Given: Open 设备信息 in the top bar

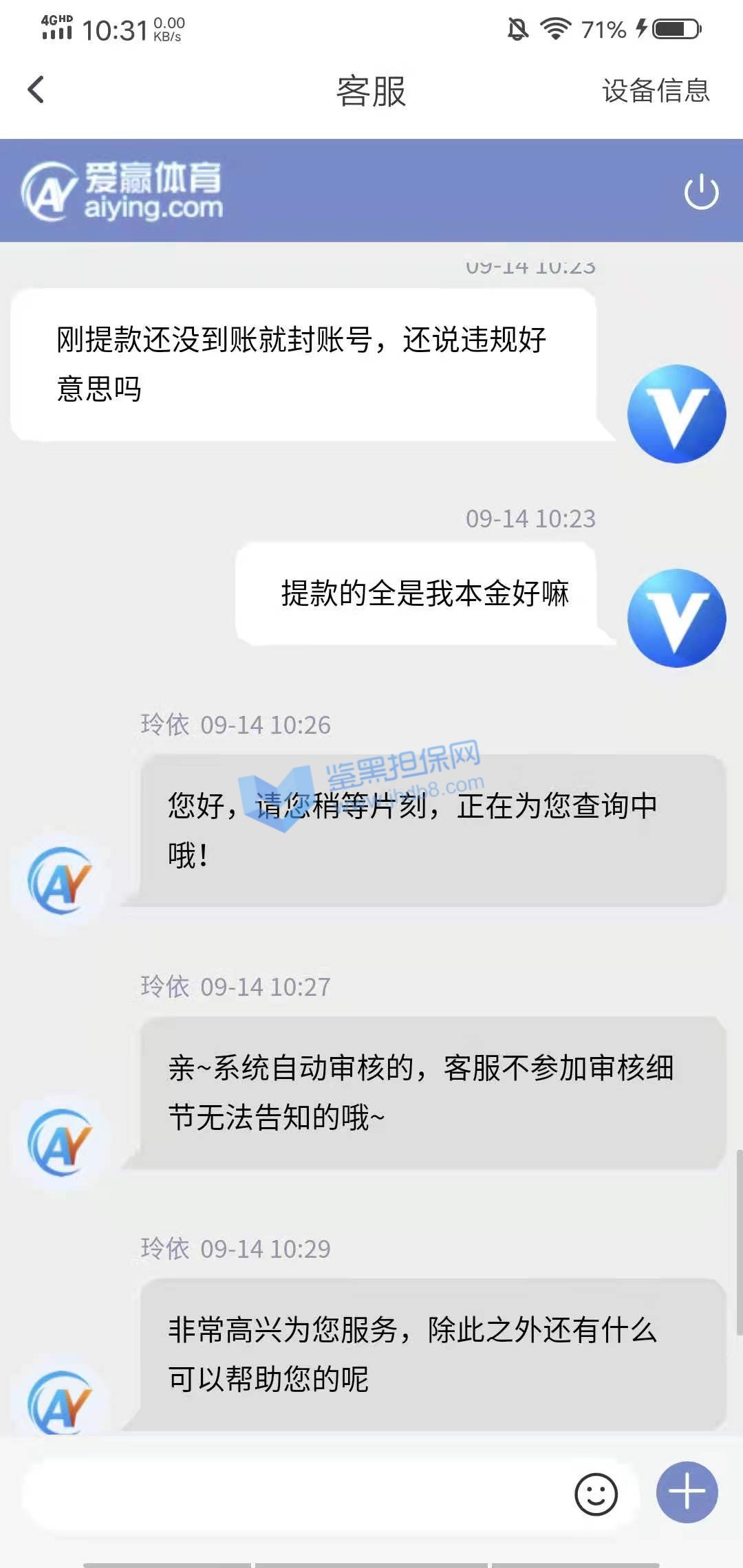Looking at the screenshot, I should (x=655, y=90).
